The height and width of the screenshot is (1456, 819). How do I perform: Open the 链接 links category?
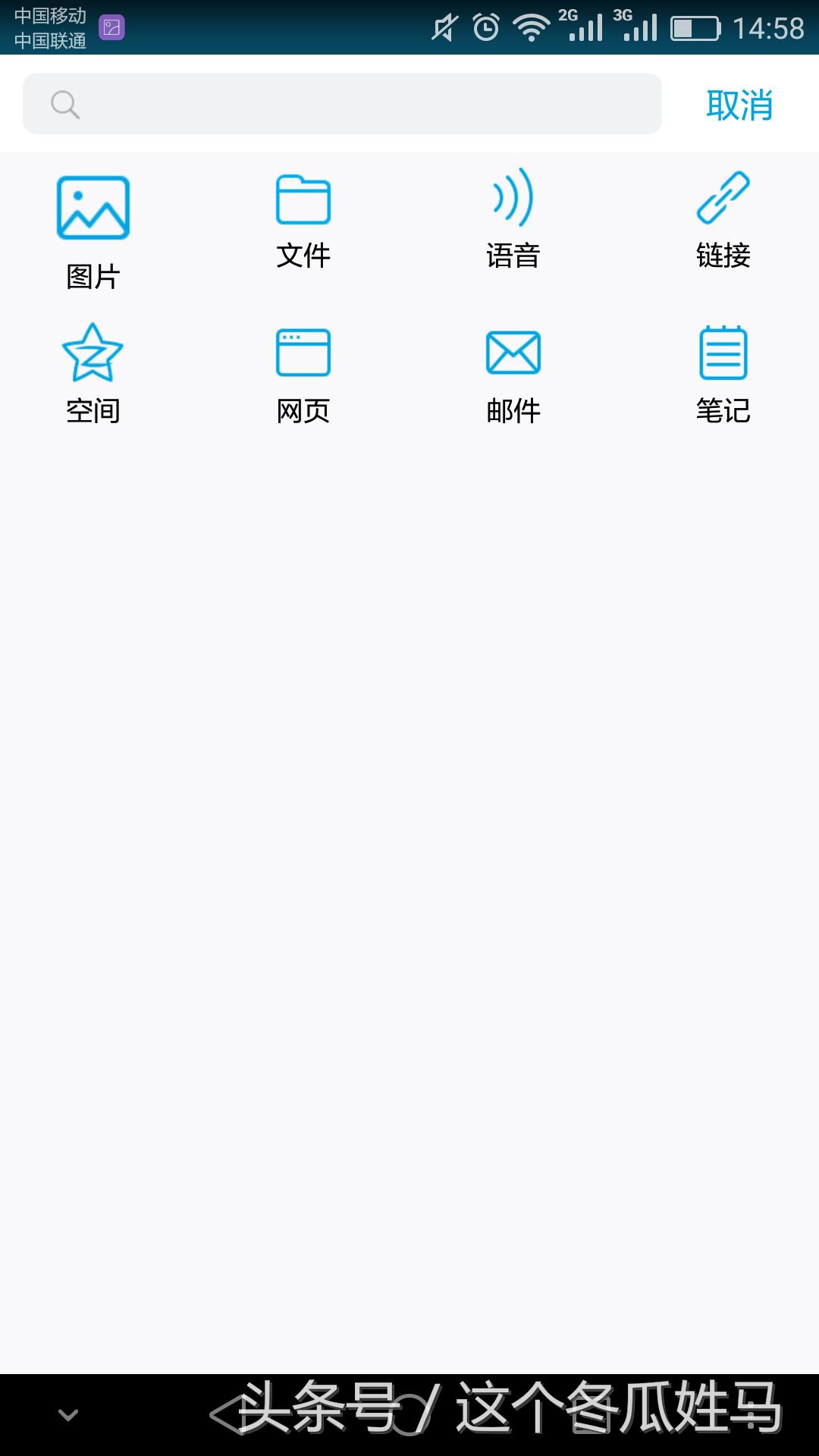click(723, 220)
